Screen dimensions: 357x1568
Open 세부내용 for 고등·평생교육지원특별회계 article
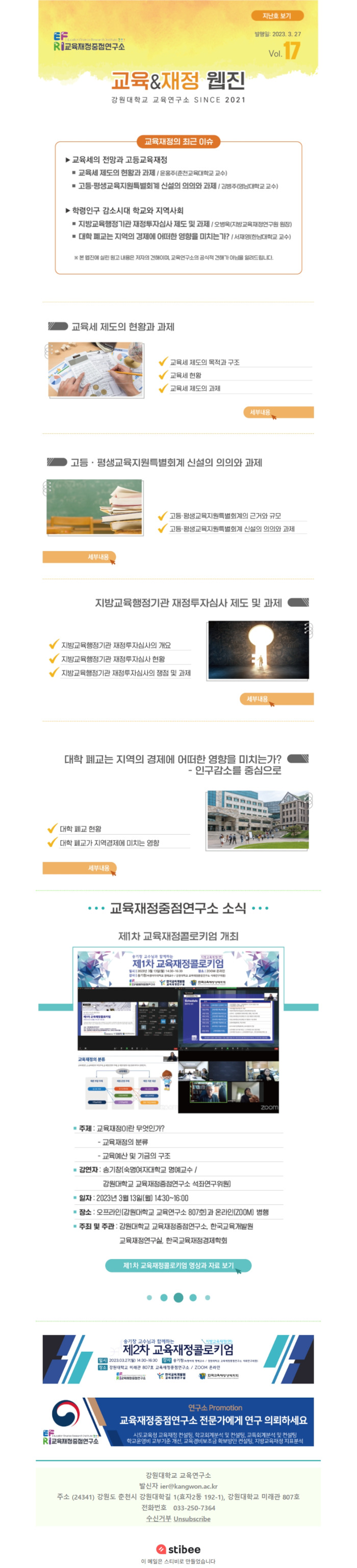pos(79,556)
